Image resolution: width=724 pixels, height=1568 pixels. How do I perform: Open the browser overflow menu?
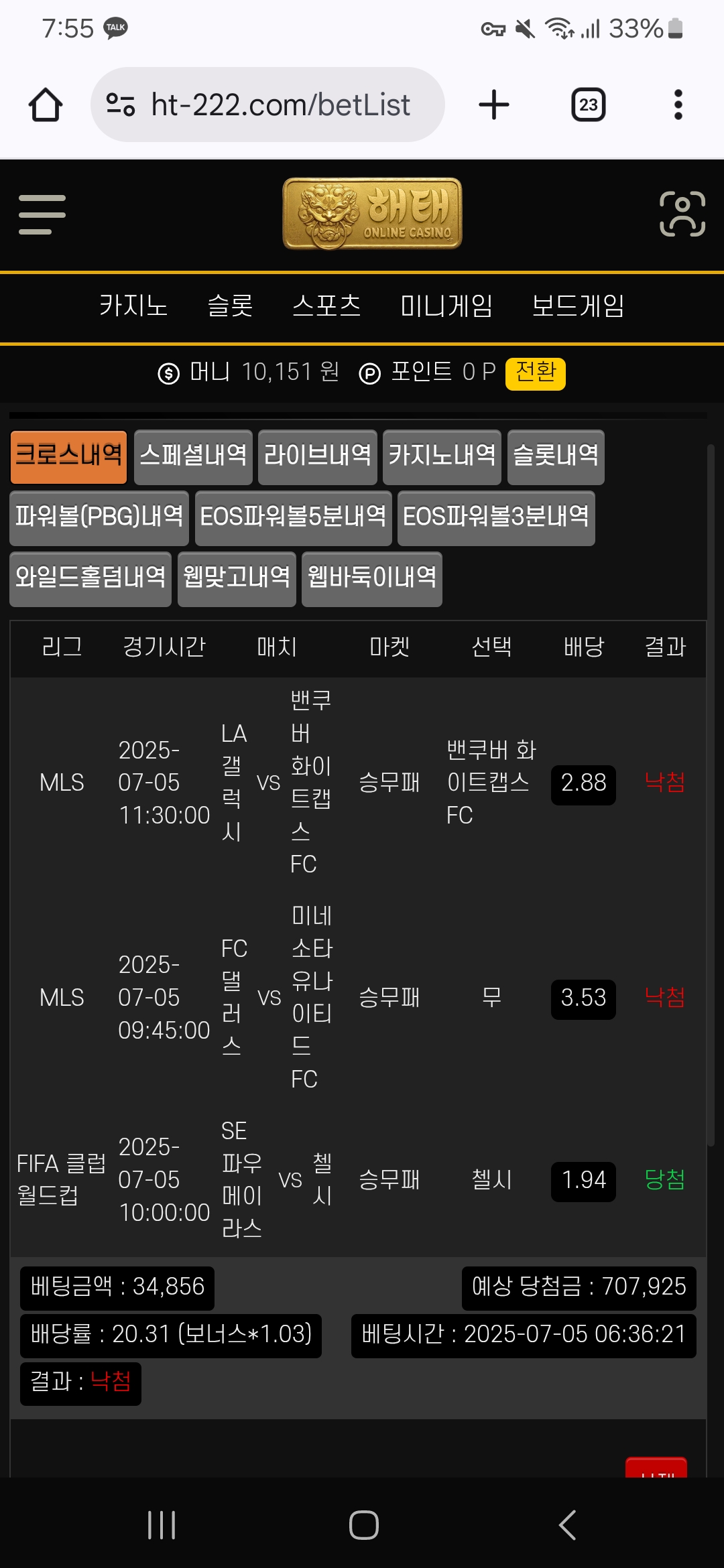coord(678,105)
